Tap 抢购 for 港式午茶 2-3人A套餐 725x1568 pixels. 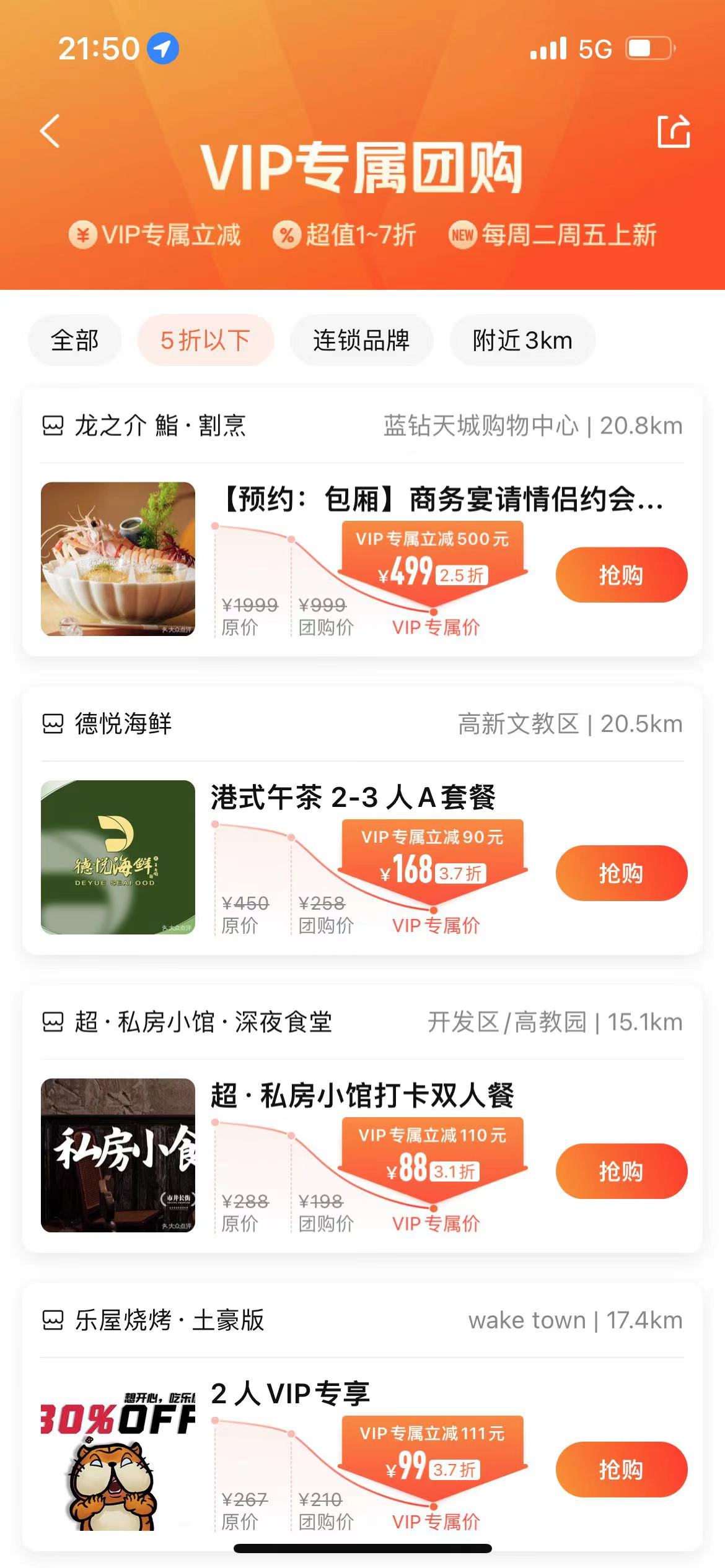pyautogui.click(x=622, y=873)
